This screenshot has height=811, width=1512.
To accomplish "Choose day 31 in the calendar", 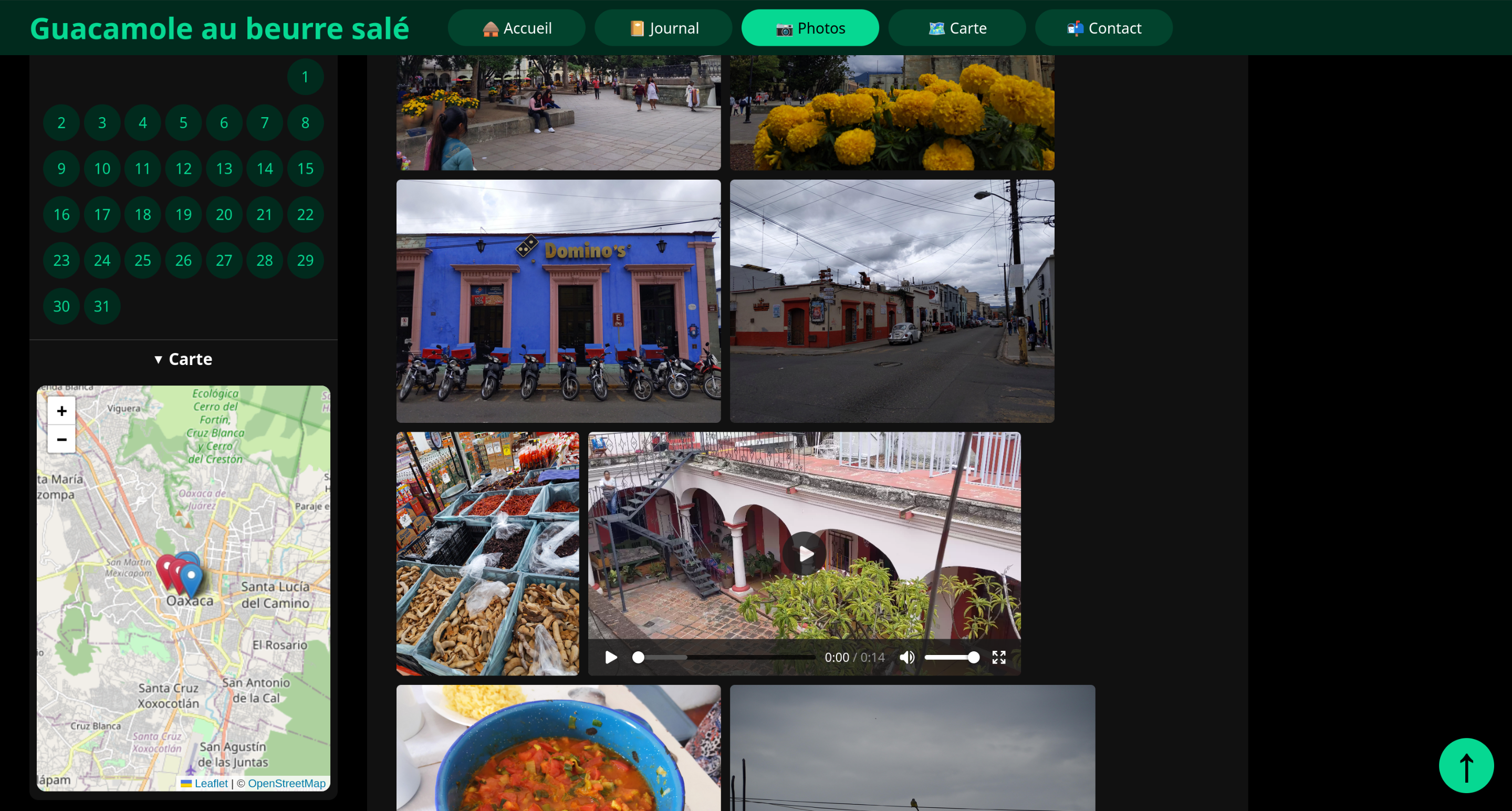I will [x=101, y=306].
